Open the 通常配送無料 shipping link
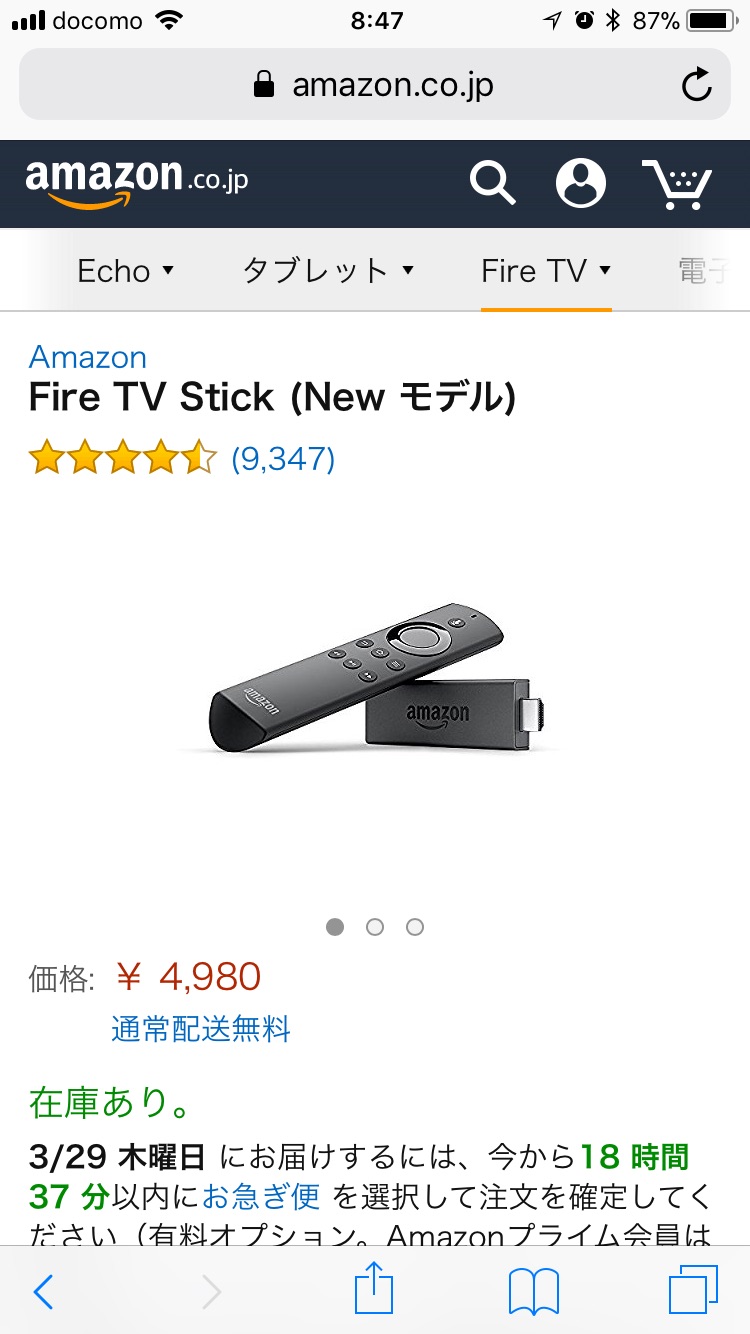 point(200,1029)
